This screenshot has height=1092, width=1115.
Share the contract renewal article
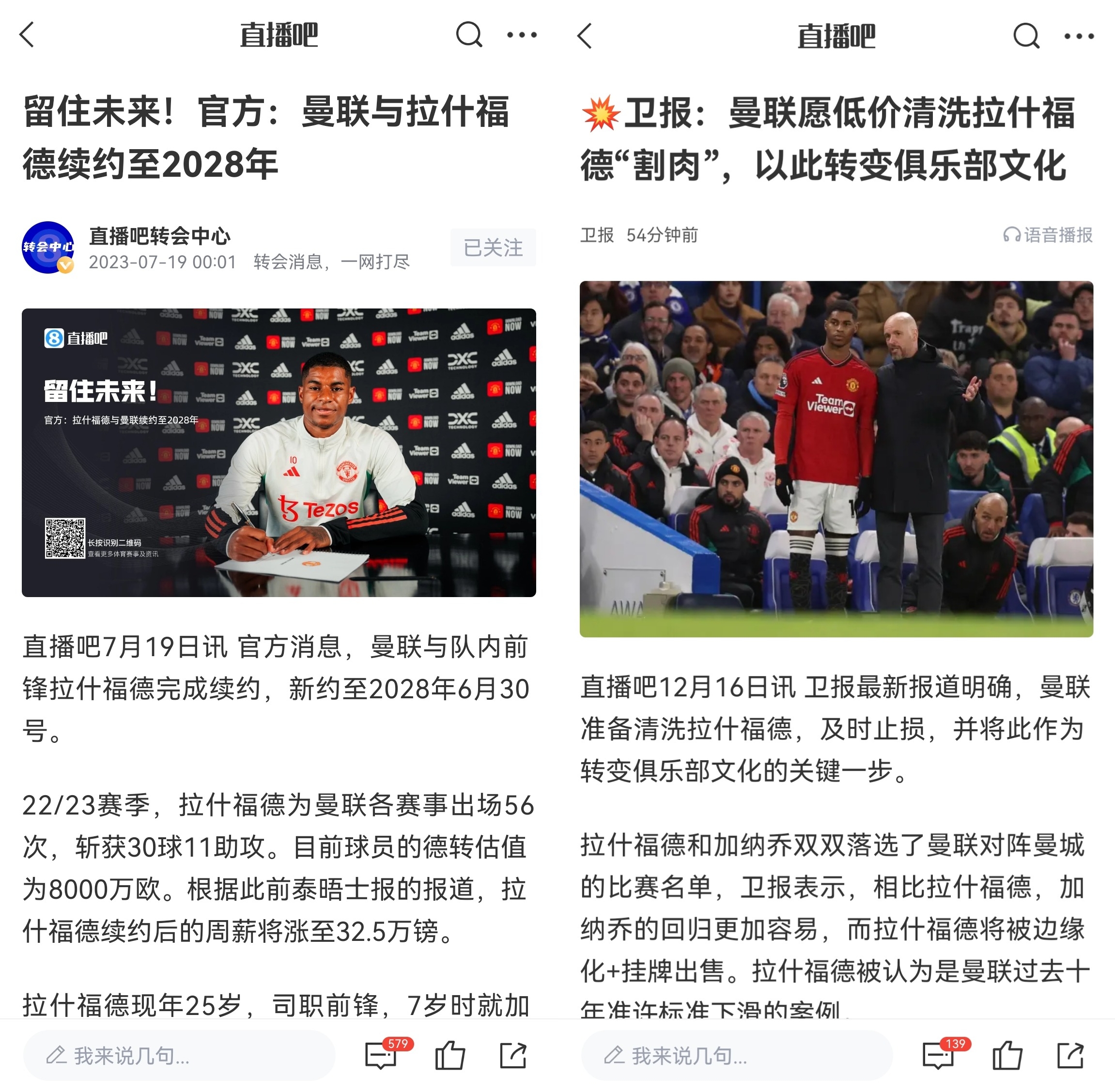[x=512, y=1055]
